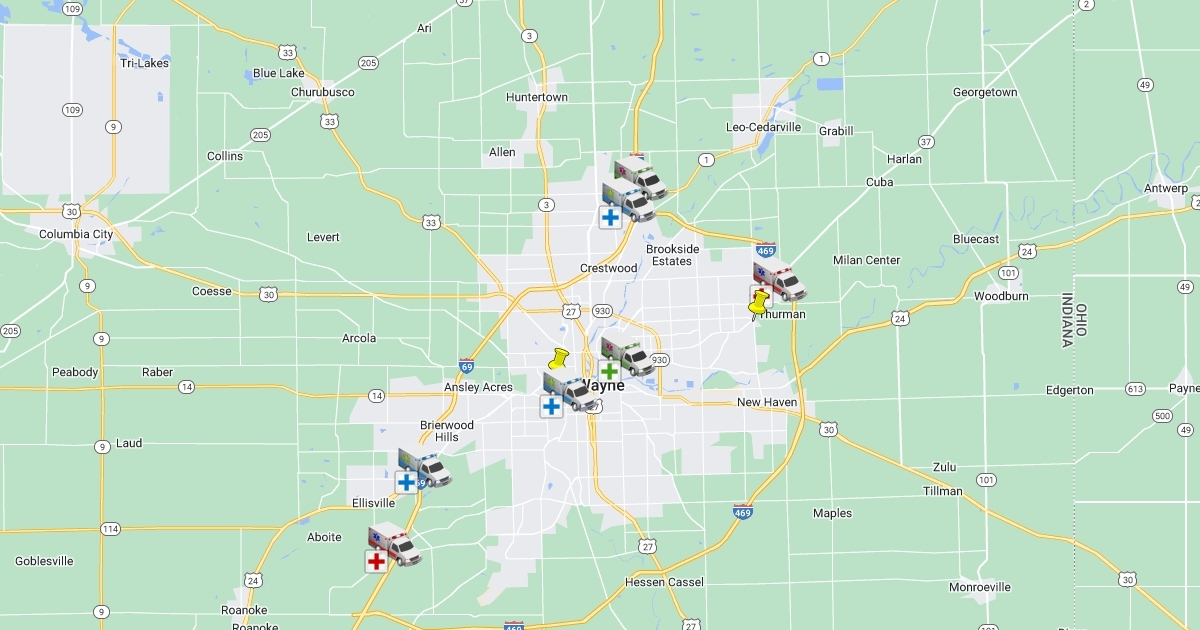Image resolution: width=1200 pixels, height=630 pixels.
Task: Open the yellow pushpin east of Ansley Acres
Action: [x=558, y=359]
